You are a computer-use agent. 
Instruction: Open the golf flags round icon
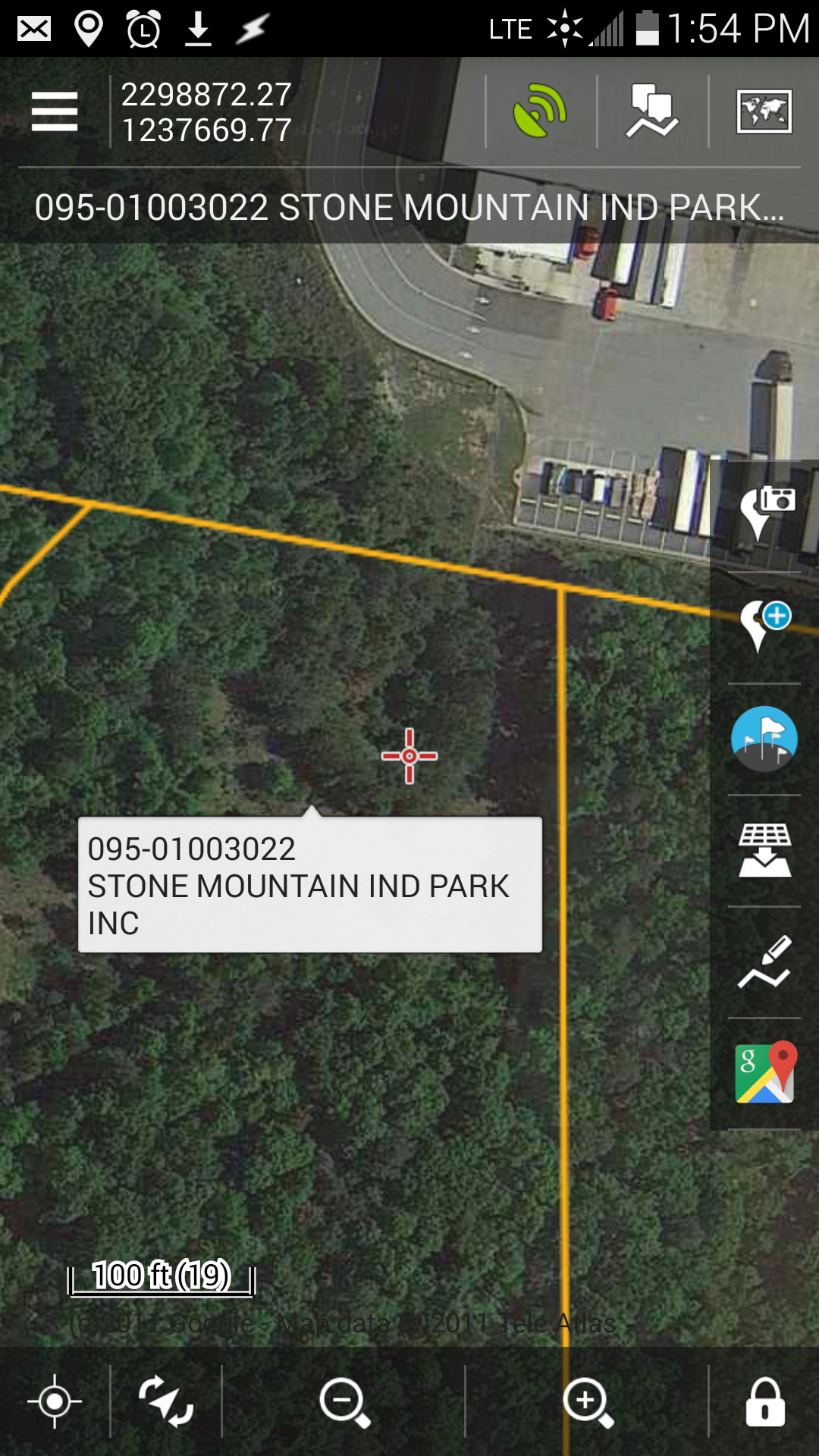(x=764, y=739)
